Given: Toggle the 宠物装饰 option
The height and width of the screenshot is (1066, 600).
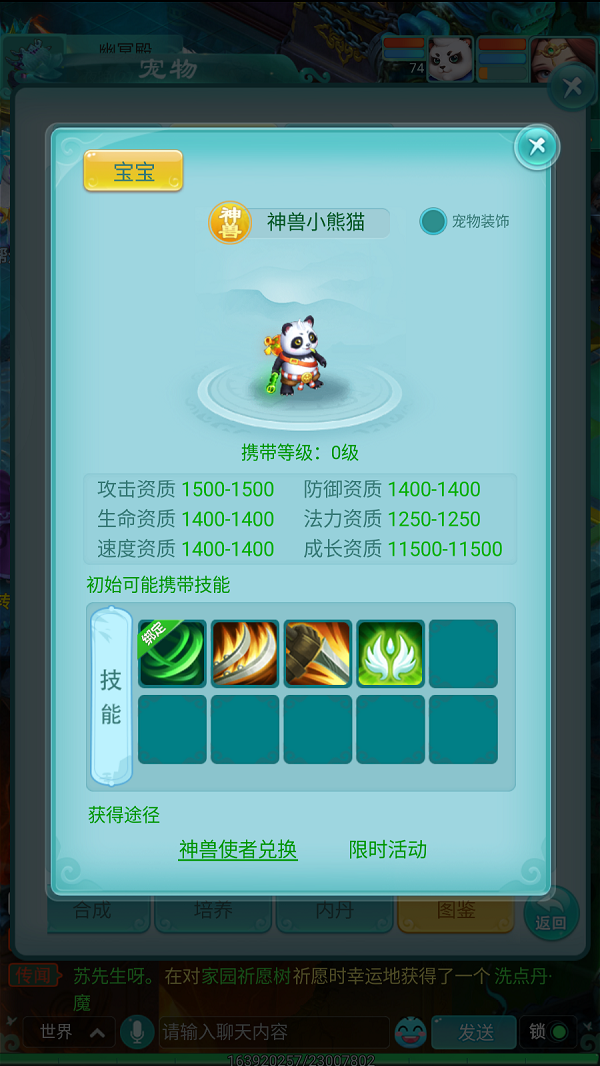Looking at the screenshot, I should tap(433, 221).
